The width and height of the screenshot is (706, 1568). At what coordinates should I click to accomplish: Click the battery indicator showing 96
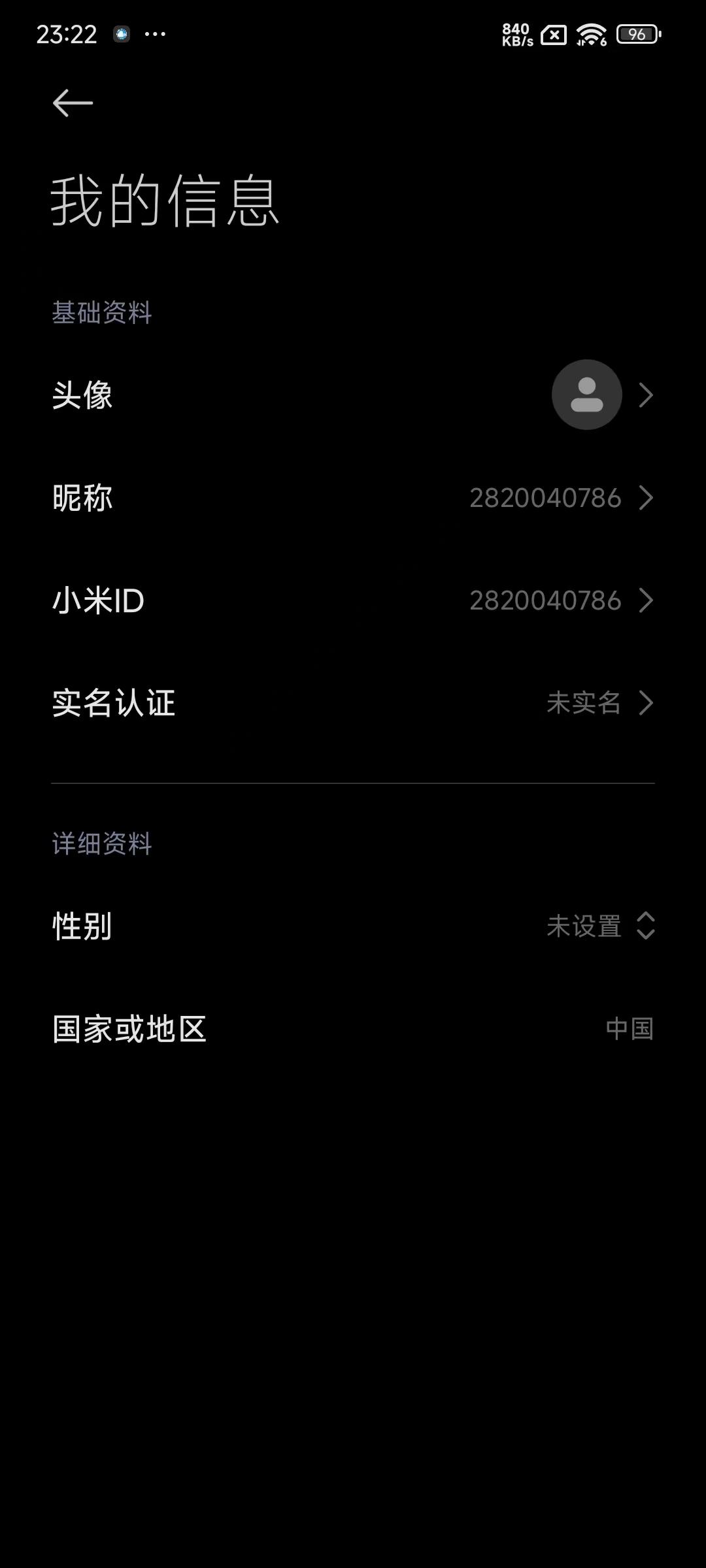[x=635, y=34]
